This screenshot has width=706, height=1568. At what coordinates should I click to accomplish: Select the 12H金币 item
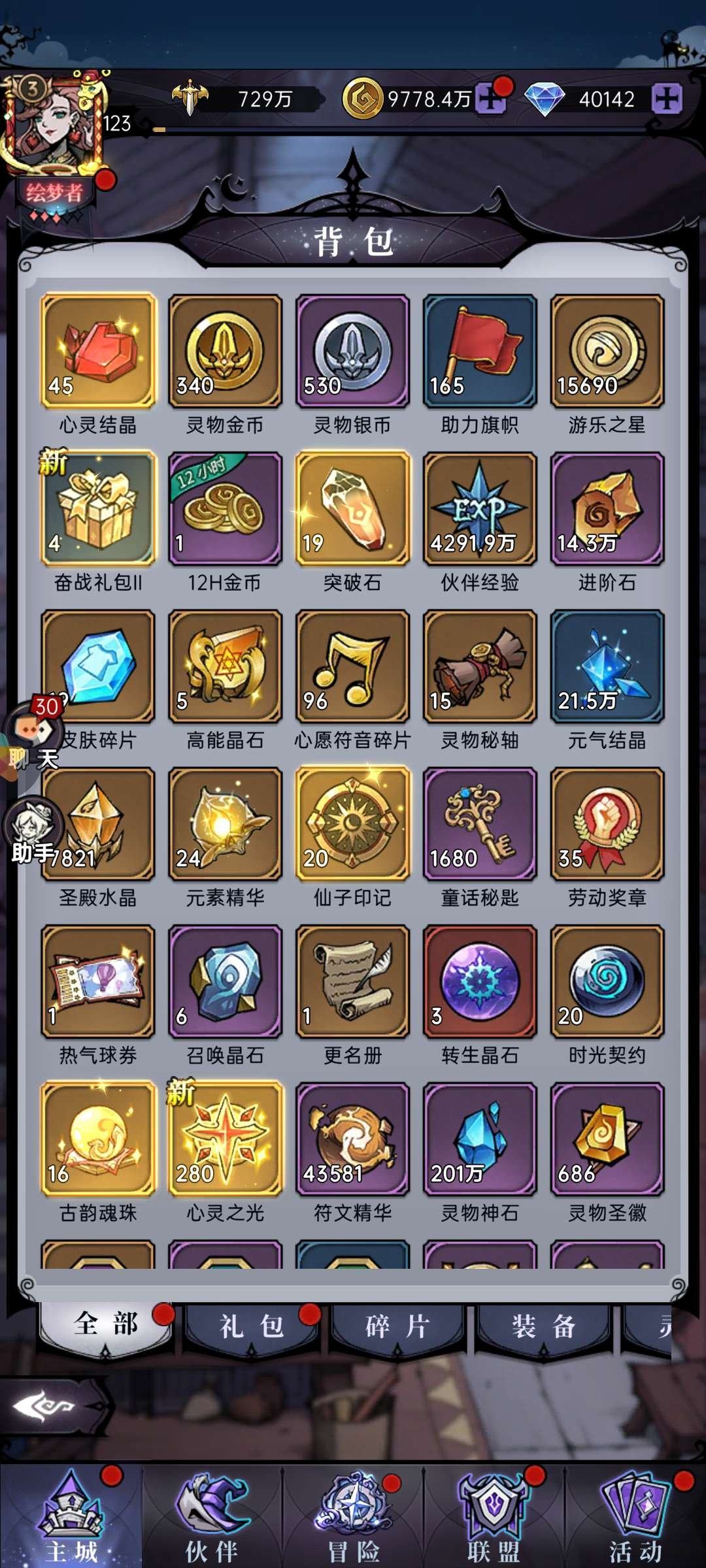pyautogui.click(x=225, y=508)
